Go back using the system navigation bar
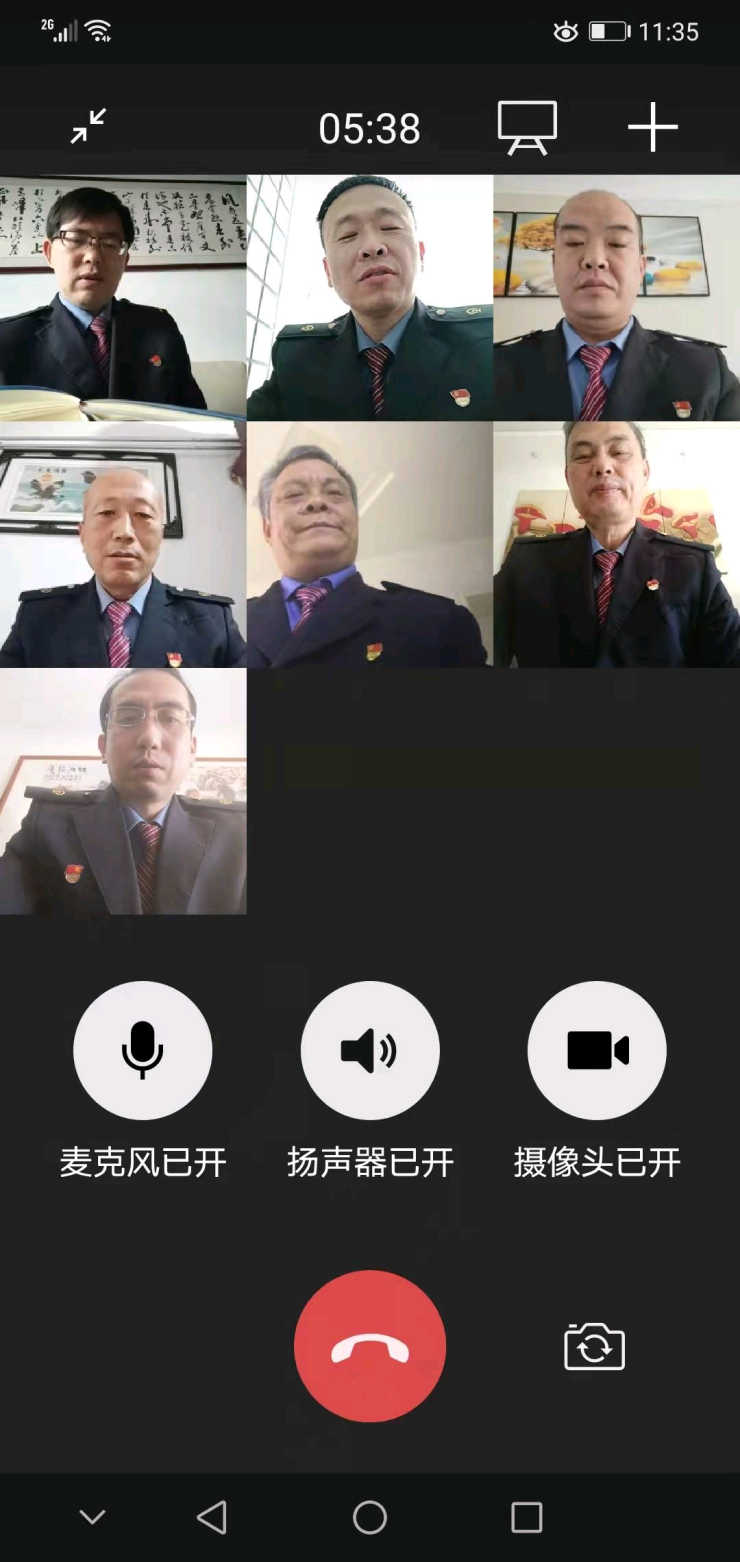 212,1517
